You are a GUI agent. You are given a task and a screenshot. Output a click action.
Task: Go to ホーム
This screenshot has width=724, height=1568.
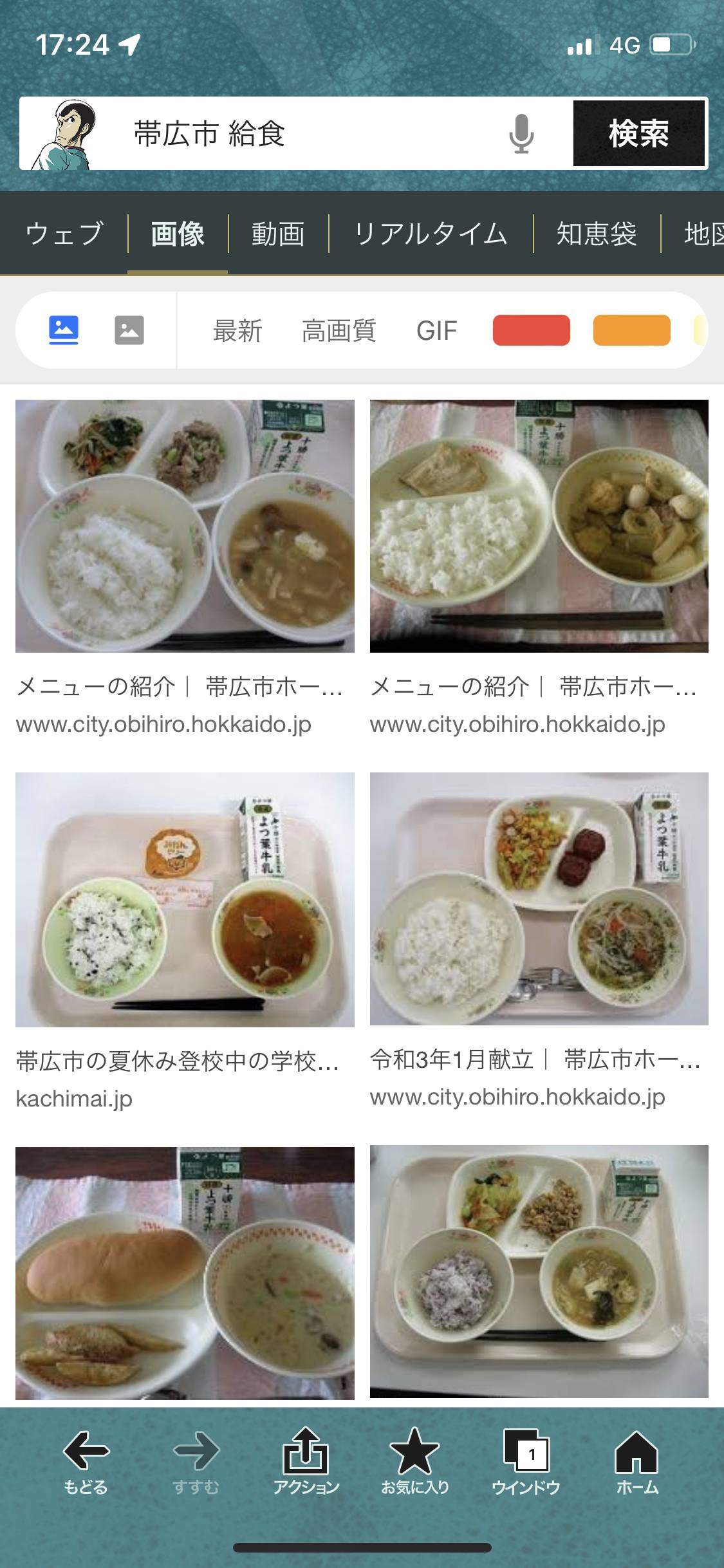(637, 1462)
